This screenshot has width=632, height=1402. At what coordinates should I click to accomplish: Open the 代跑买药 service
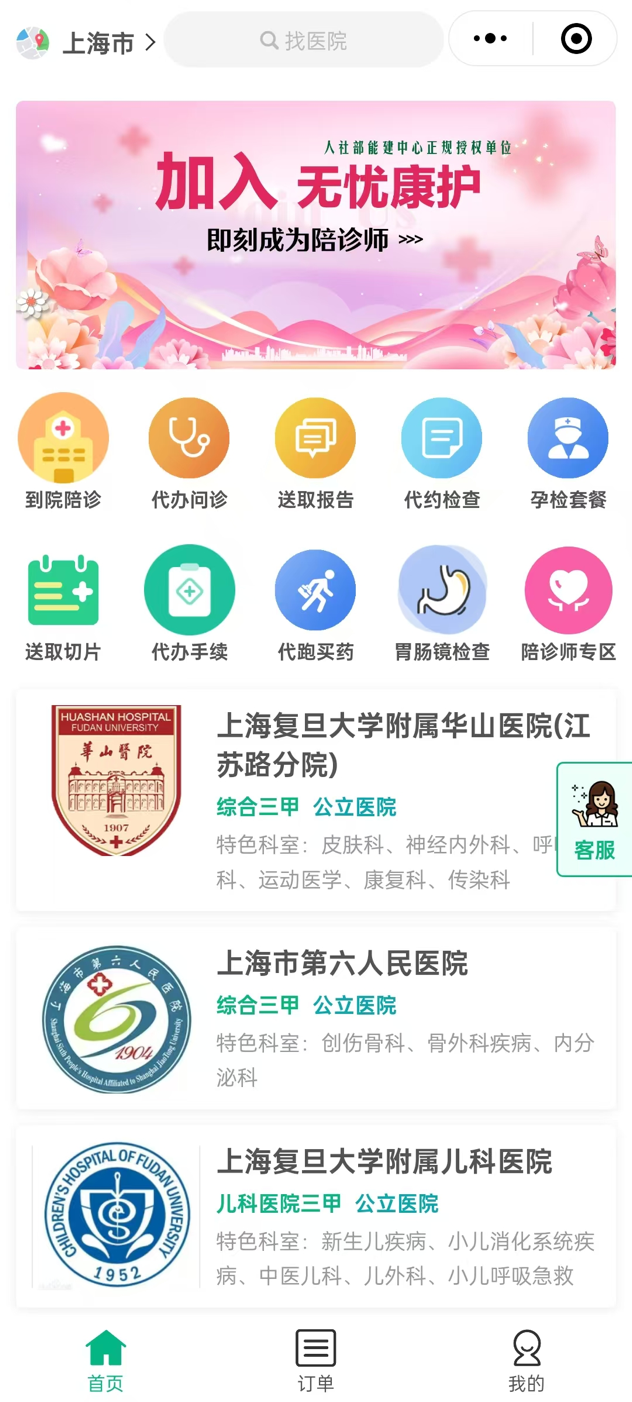pyautogui.click(x=315, y=605)
